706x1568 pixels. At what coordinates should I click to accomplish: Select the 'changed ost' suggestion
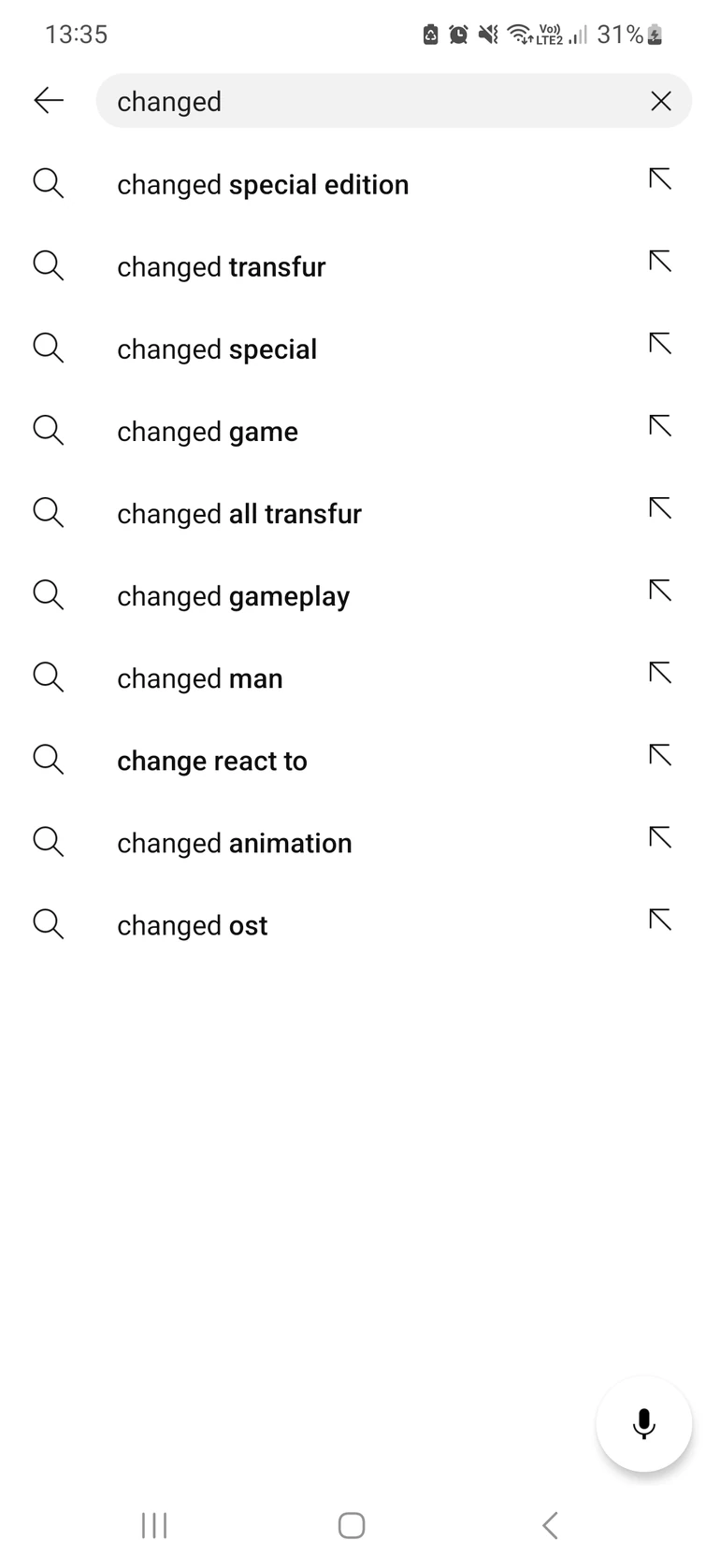191,924
